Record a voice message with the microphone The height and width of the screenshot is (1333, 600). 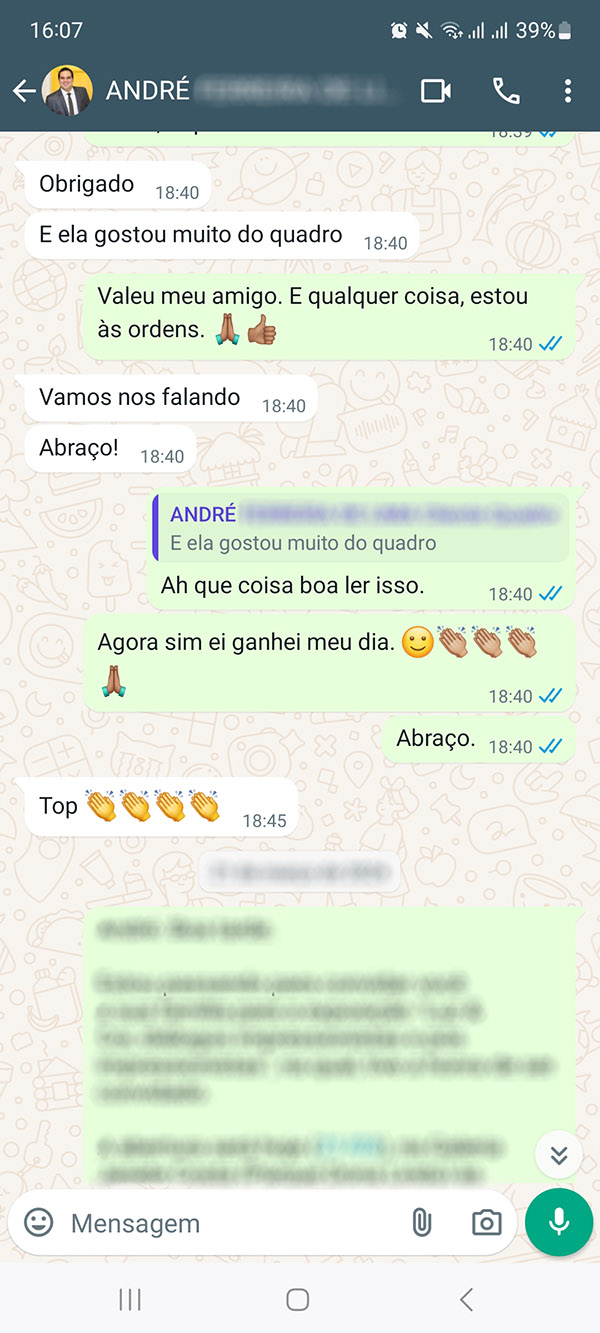tap(559, 1222)
